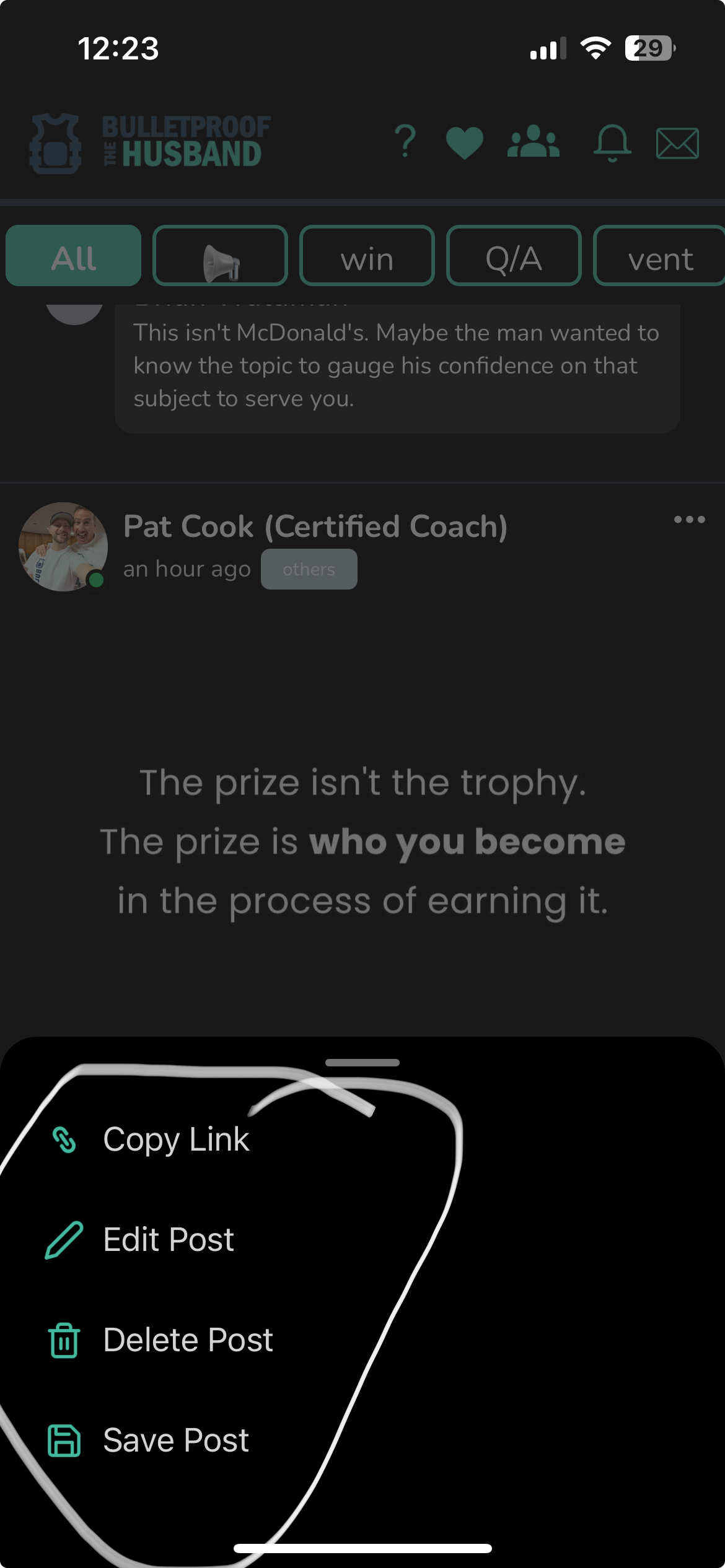Open the notifications bell
The image size is (725, 1568).
(x=612, y=142)
